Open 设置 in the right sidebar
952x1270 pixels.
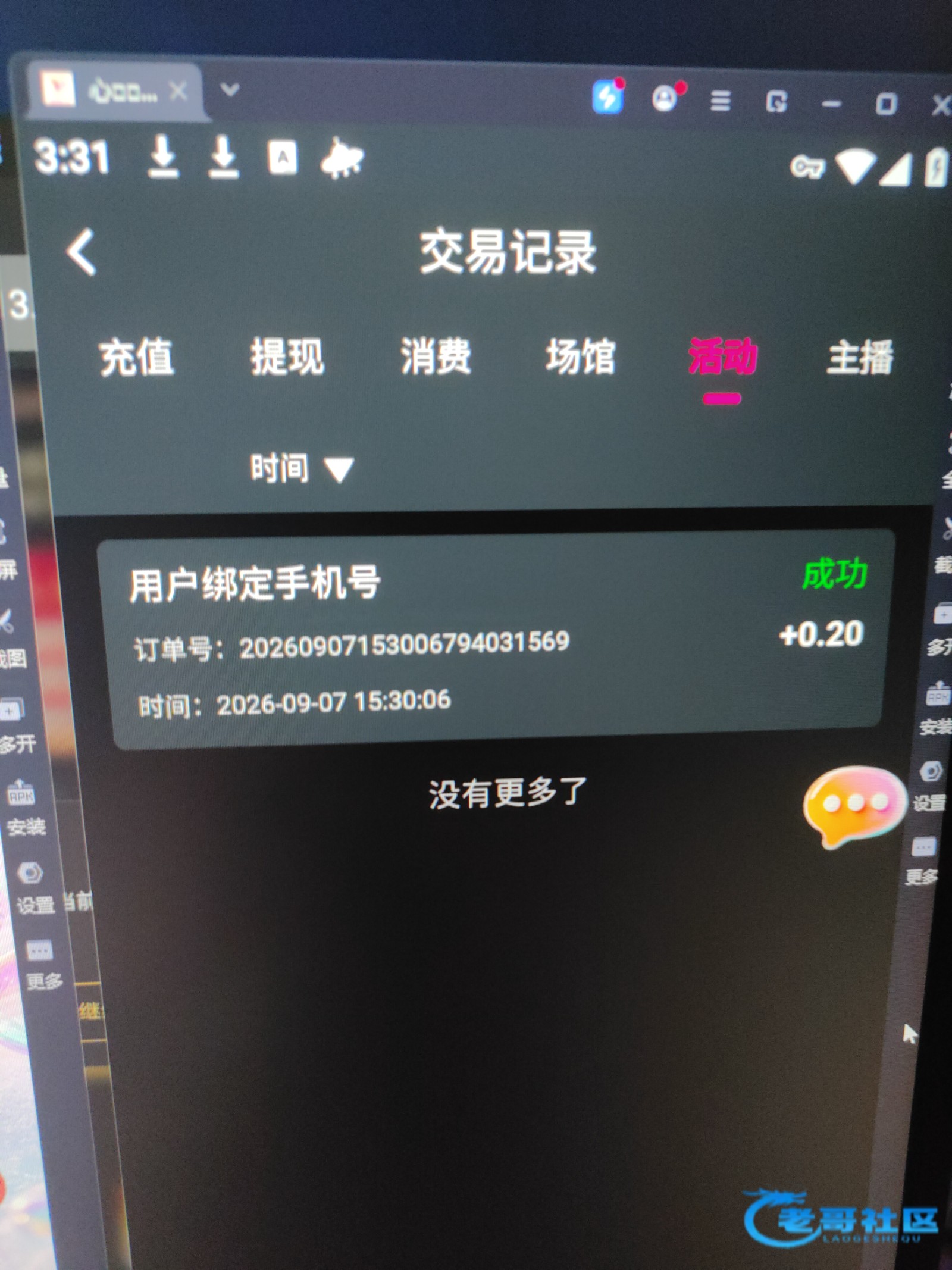929,786
